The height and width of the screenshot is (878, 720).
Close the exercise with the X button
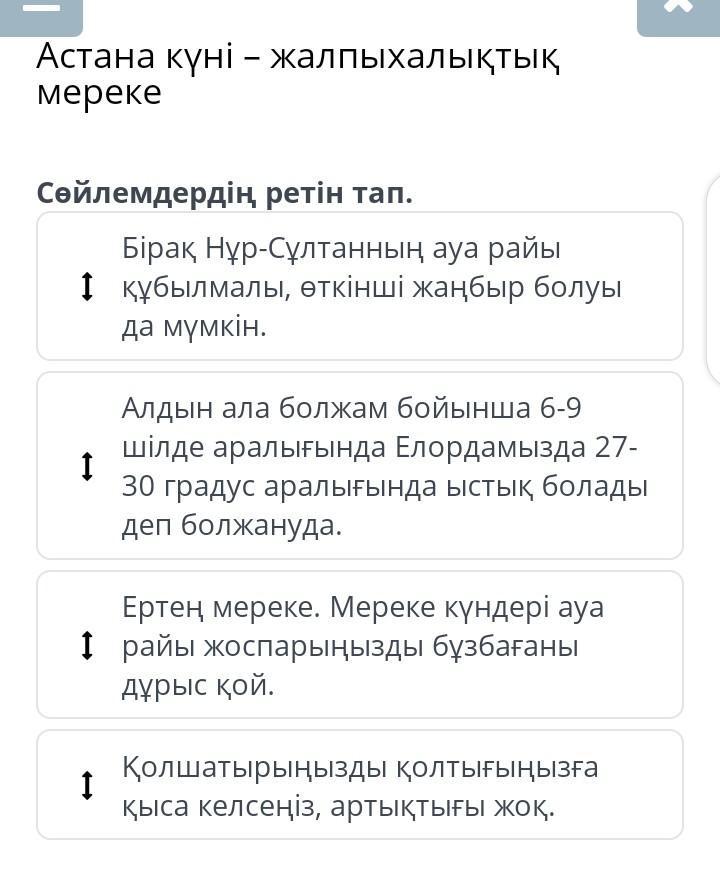(678, 10)
